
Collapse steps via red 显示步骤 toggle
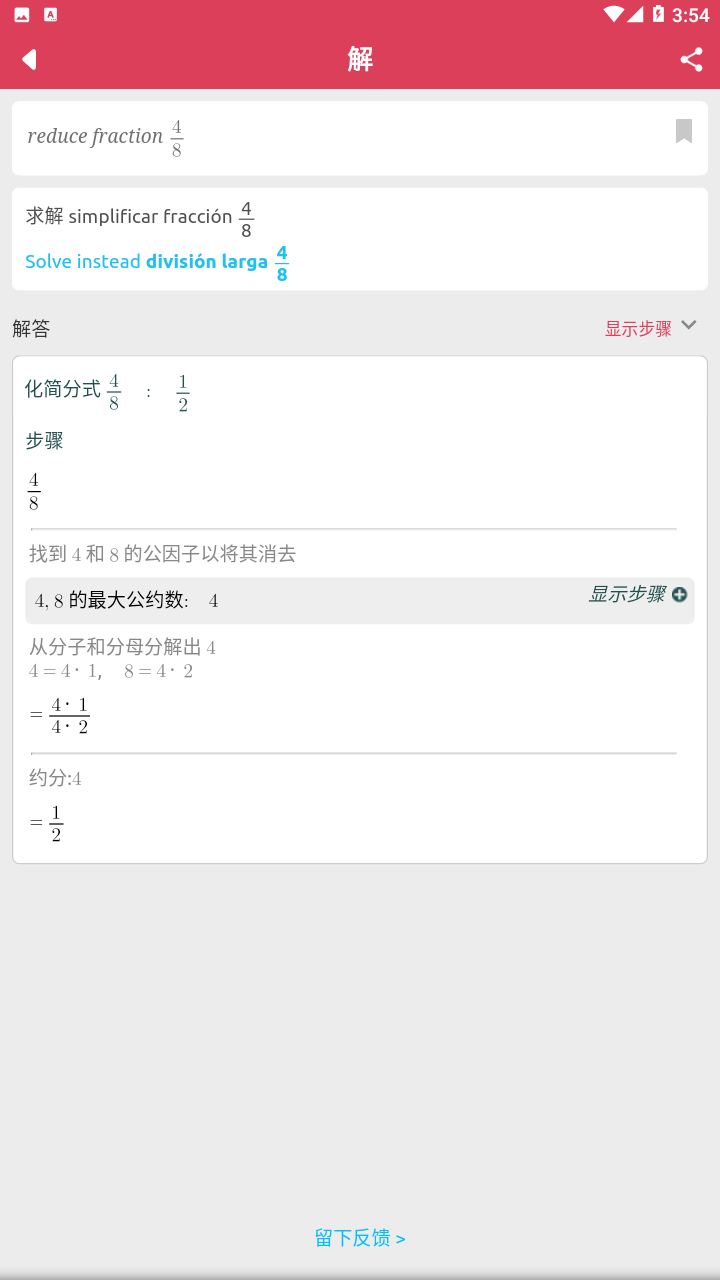[x=650, y=327]
